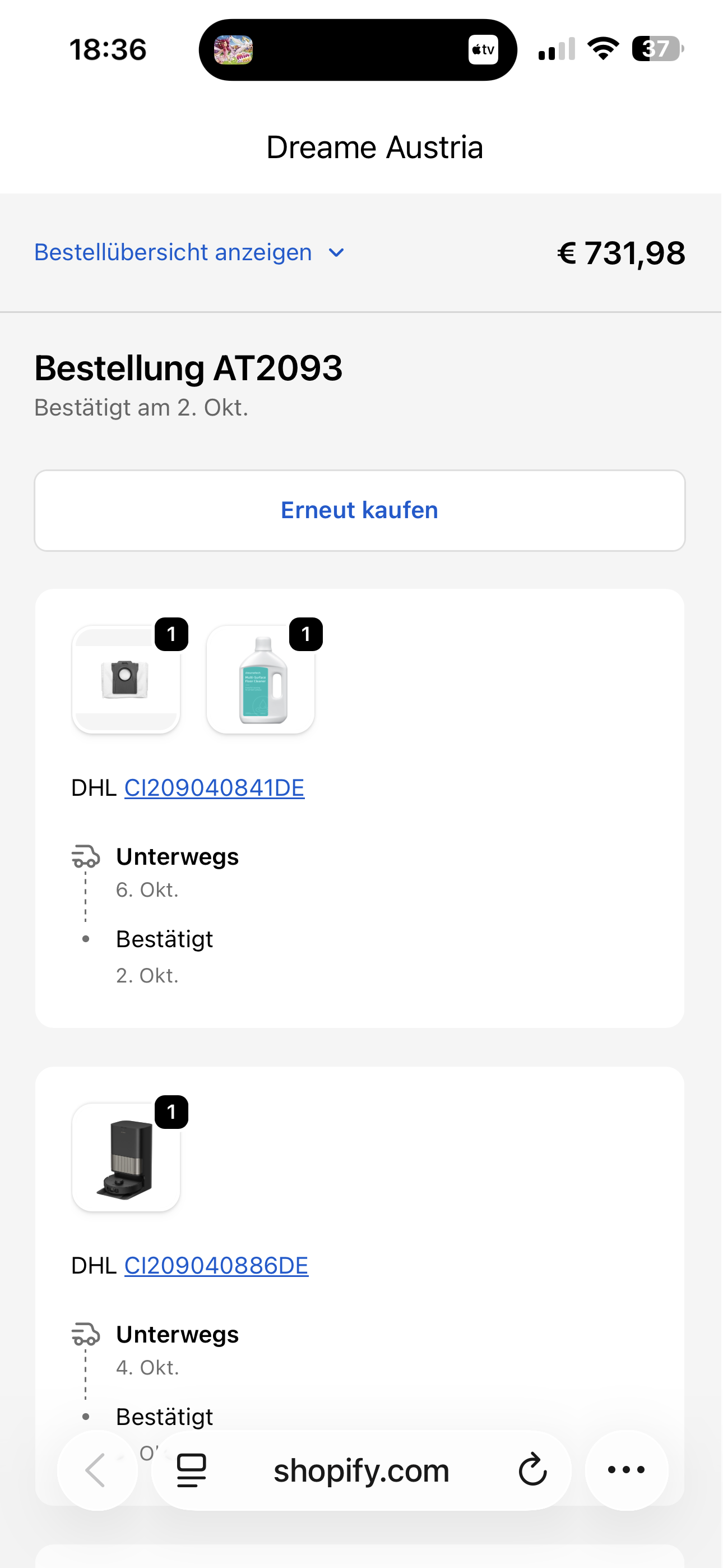The height and width of the screenshot is (1568, 723).
Task: Tap the Erneut kaufen button
Action: click(x=360, y=511)
